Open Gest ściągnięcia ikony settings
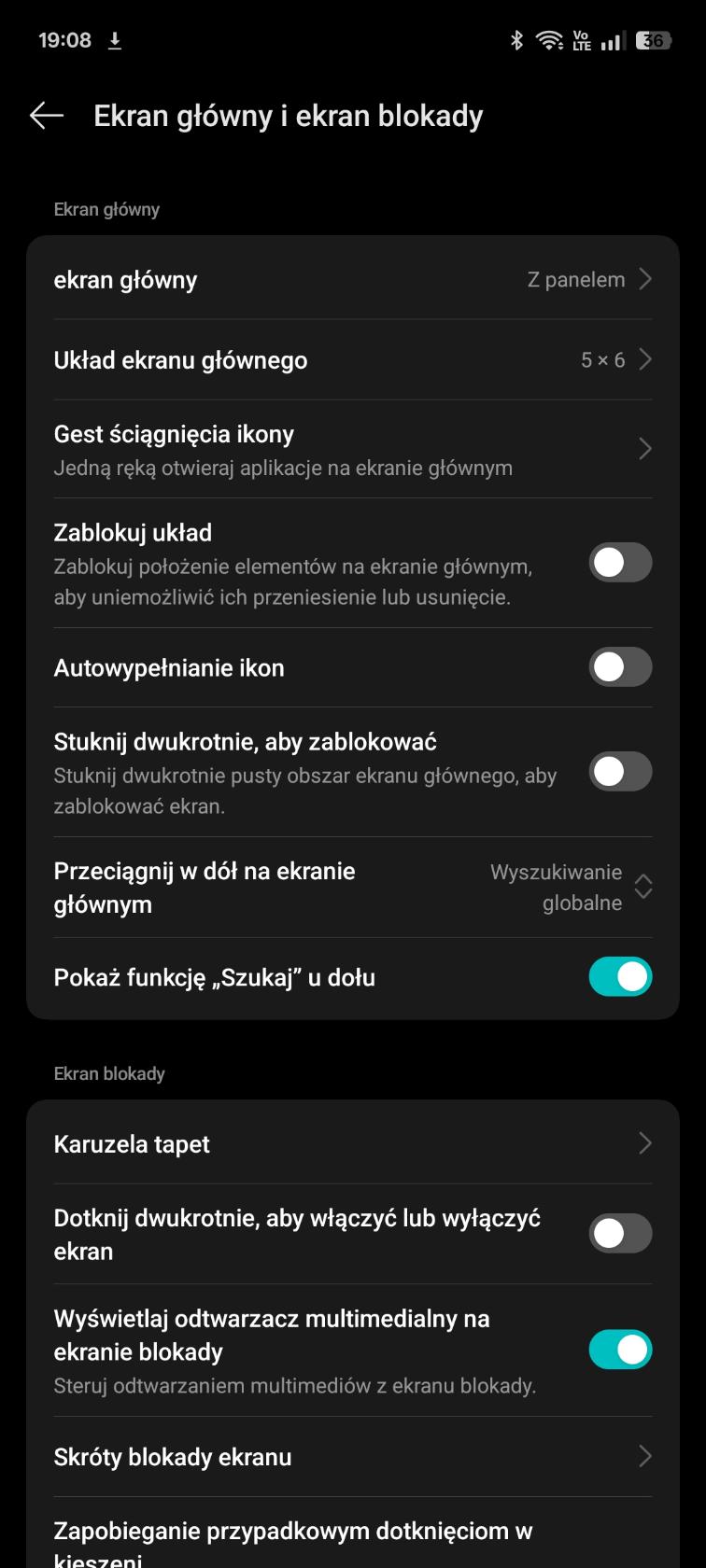706x1568 pixels. pos(353,449)
